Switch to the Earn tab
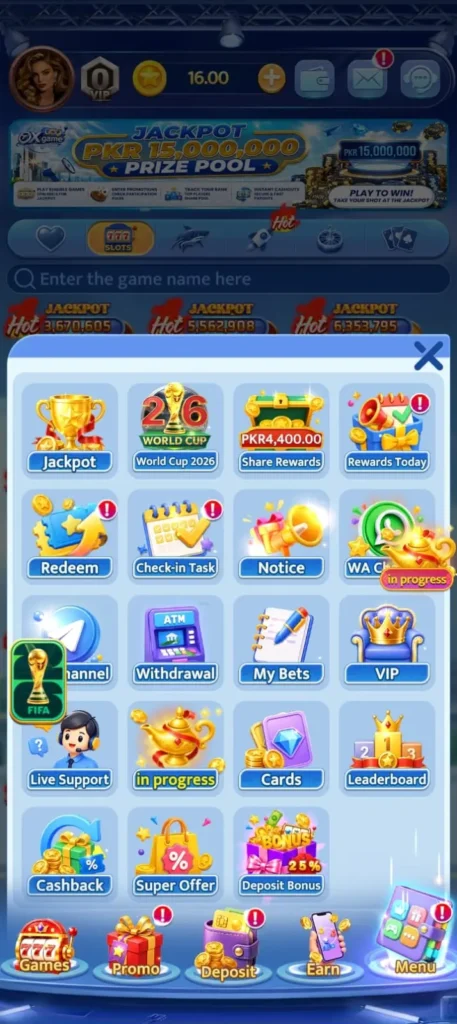Viewport: 457px width, 1024px height. [x=323, y=946]
